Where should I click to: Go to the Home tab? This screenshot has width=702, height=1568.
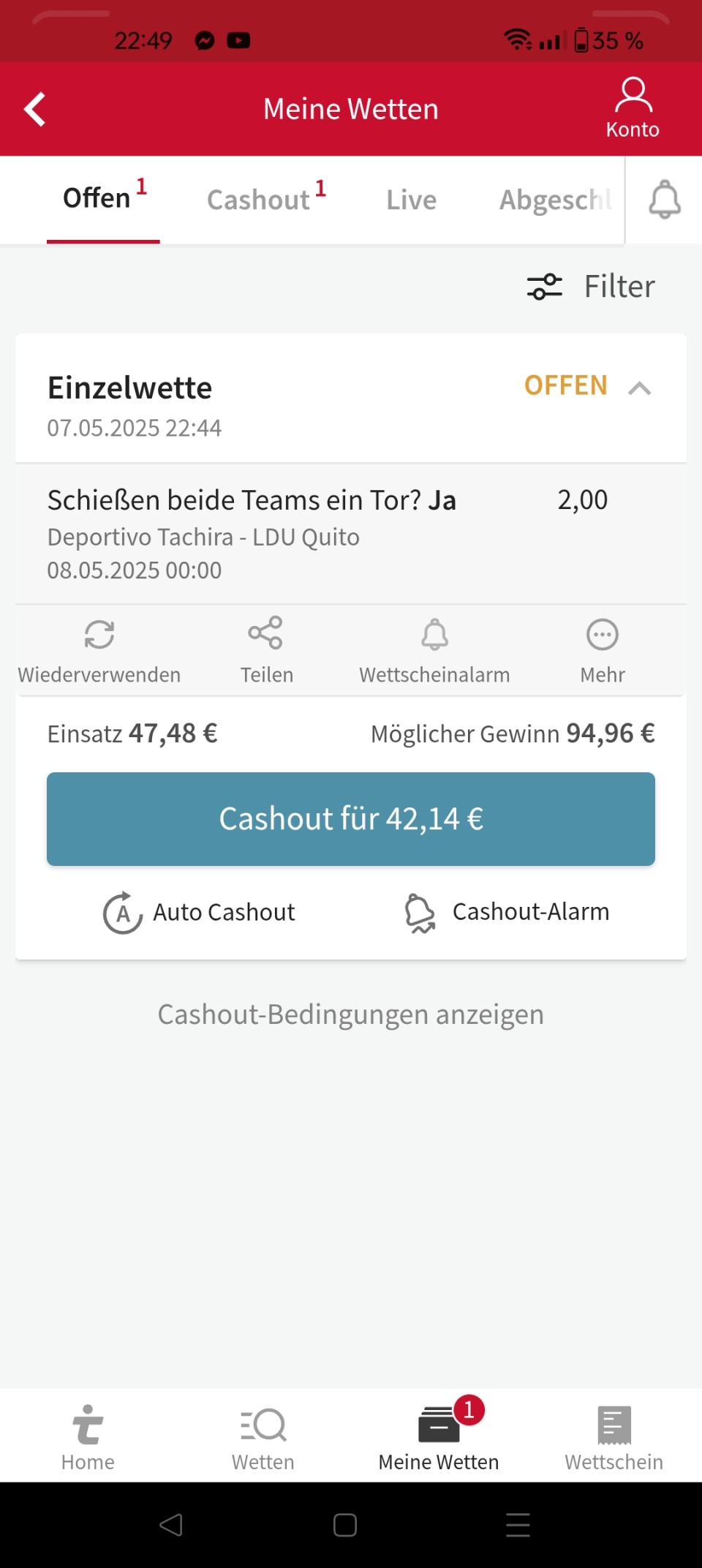[x=88, y=1438]
